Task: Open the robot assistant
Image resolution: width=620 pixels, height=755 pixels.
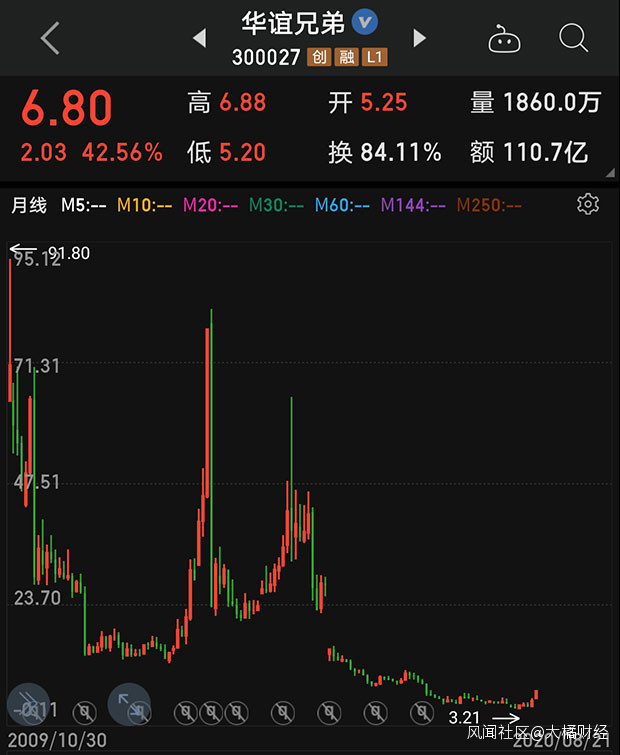Action: coord(501,39)
